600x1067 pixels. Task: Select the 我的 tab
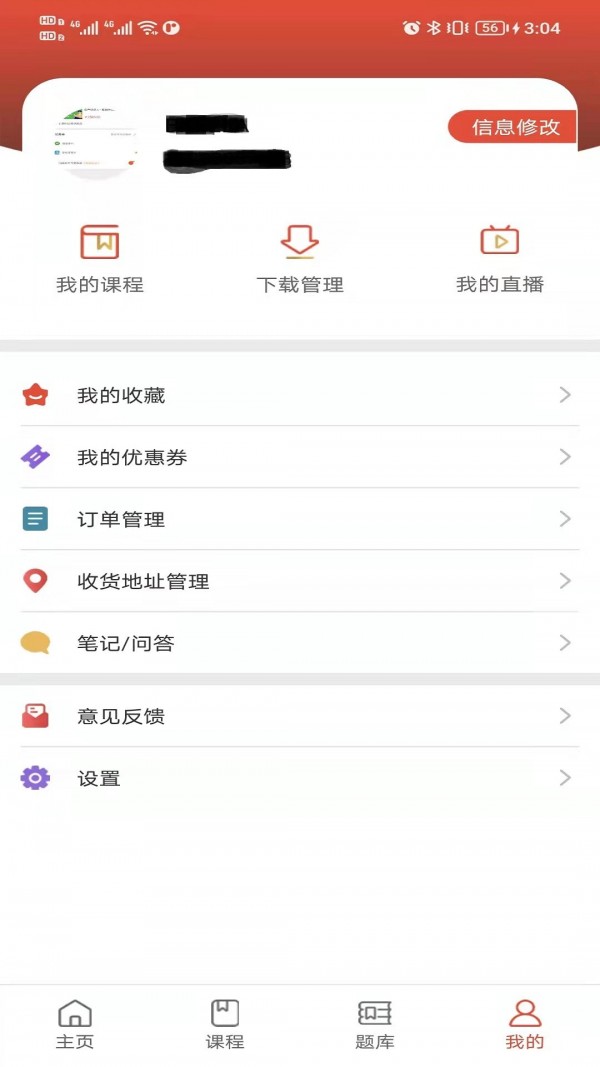[x=525, y=1025]
